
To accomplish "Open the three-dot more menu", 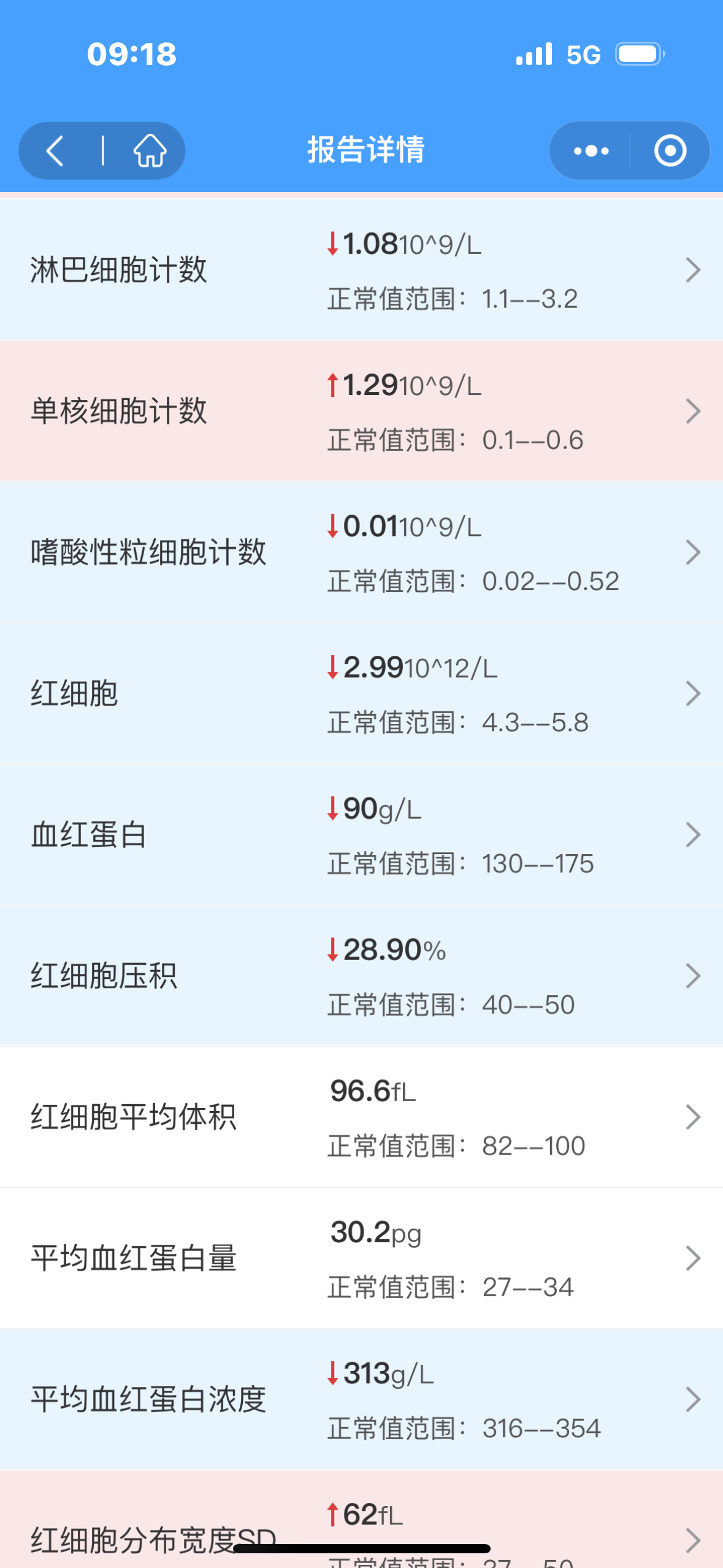I will pos(591,151).
